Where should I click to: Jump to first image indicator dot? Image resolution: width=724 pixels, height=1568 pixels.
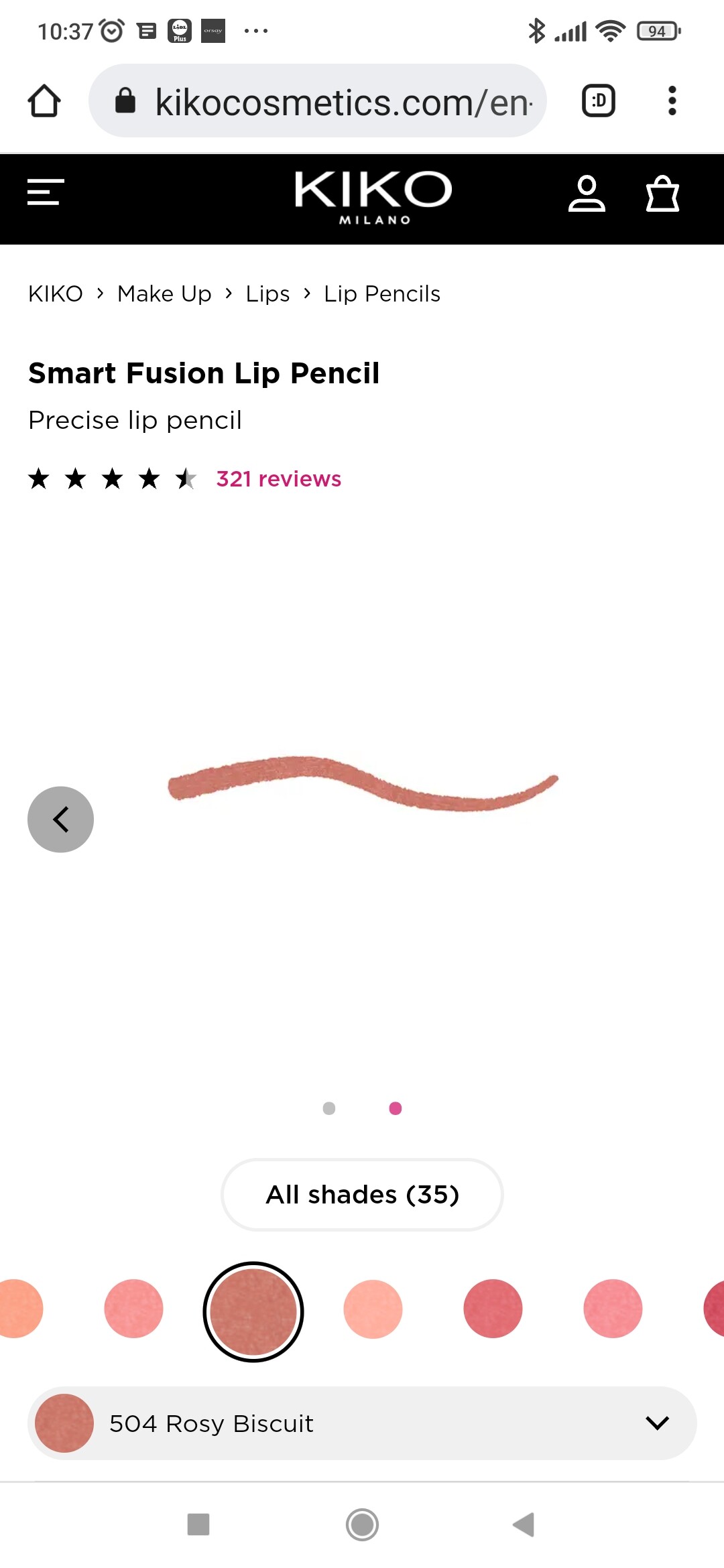[329, 1108]
